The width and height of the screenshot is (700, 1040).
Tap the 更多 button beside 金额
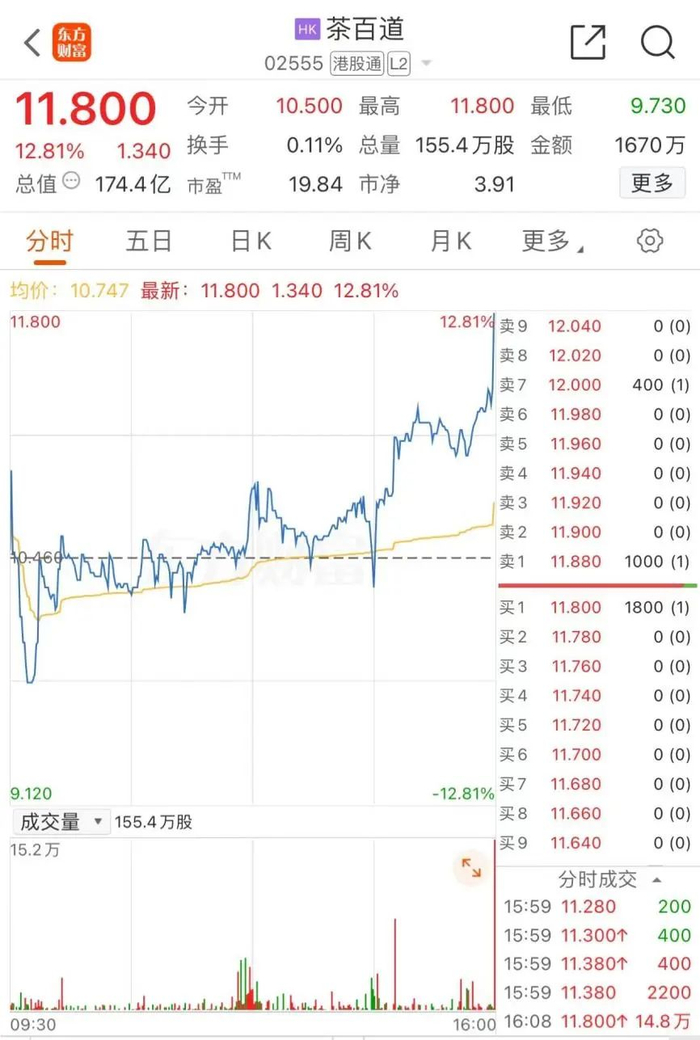coord(652,183)
